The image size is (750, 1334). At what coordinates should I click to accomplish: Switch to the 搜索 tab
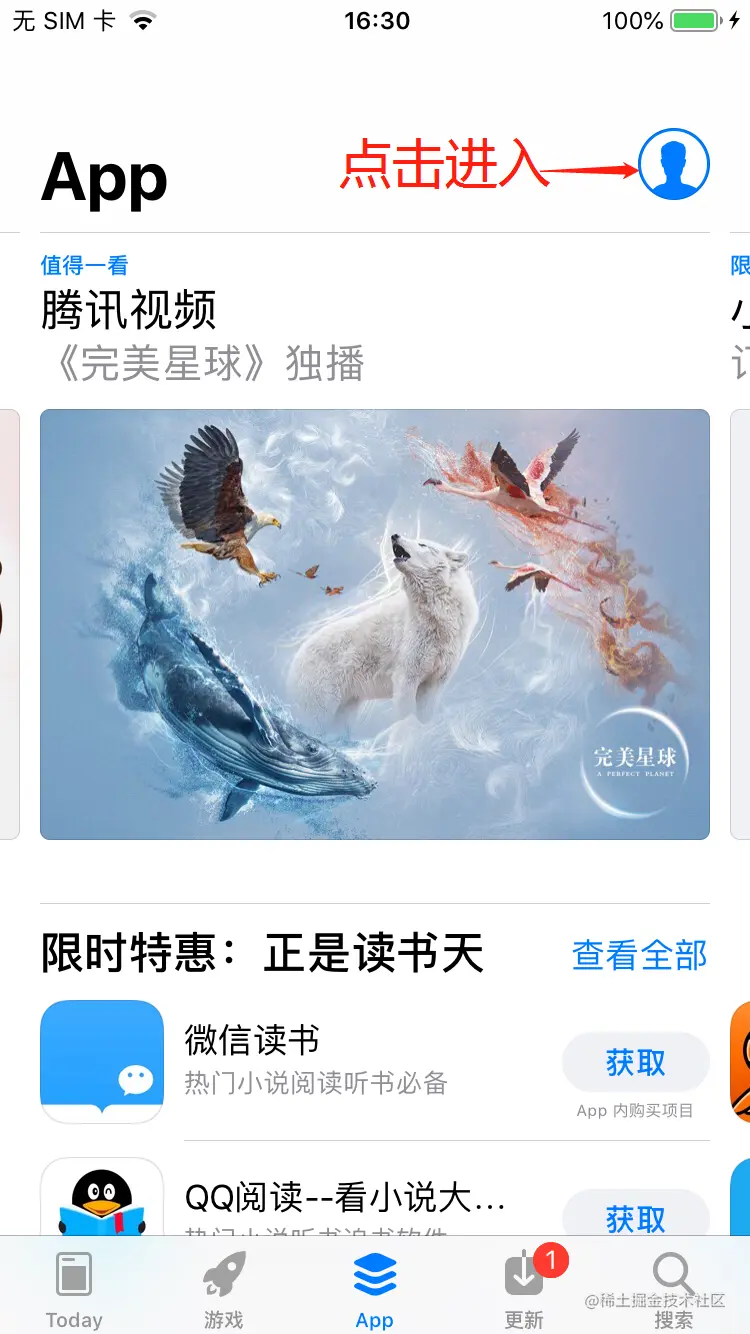[673, 1290]
